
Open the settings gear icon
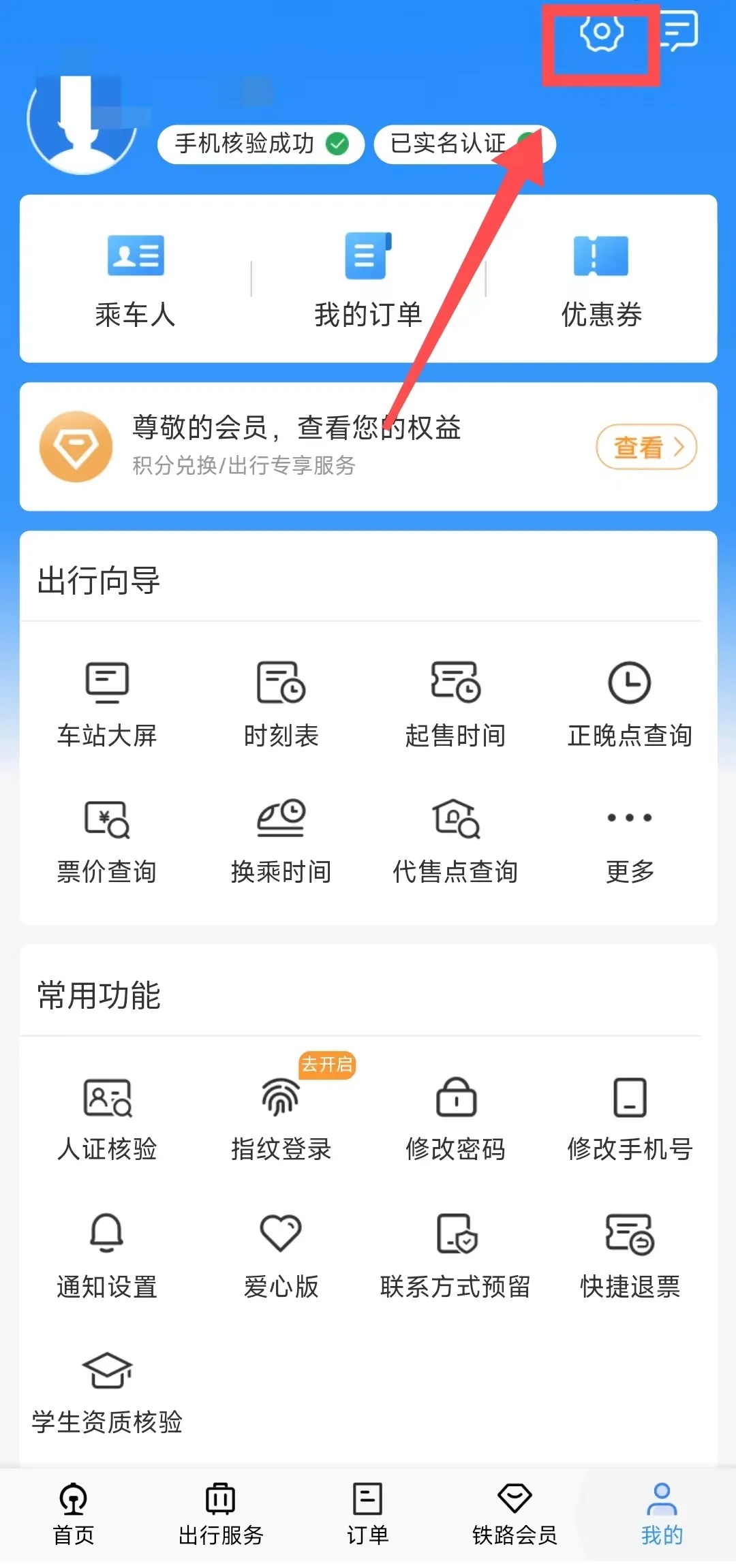tap(601, 32)
